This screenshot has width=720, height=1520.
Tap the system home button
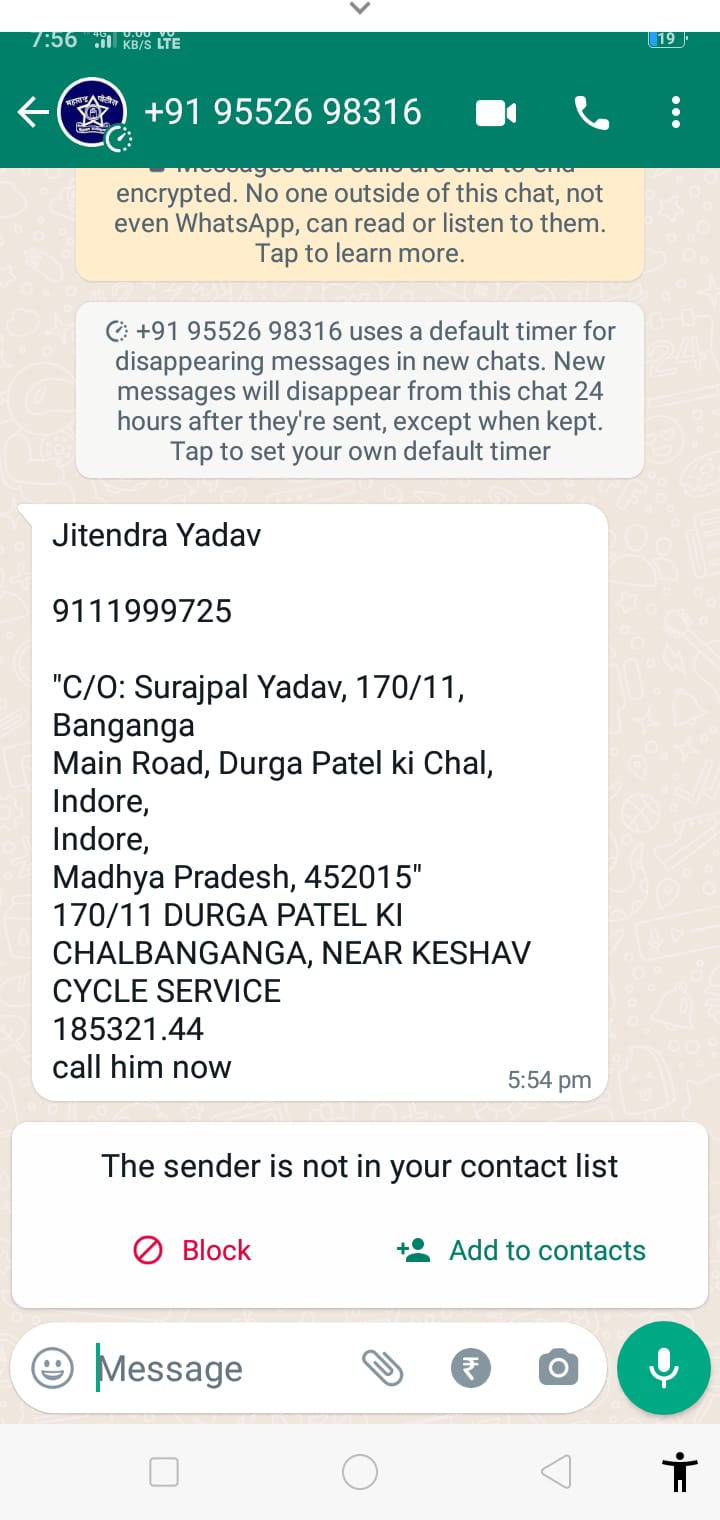point(360,1472)
